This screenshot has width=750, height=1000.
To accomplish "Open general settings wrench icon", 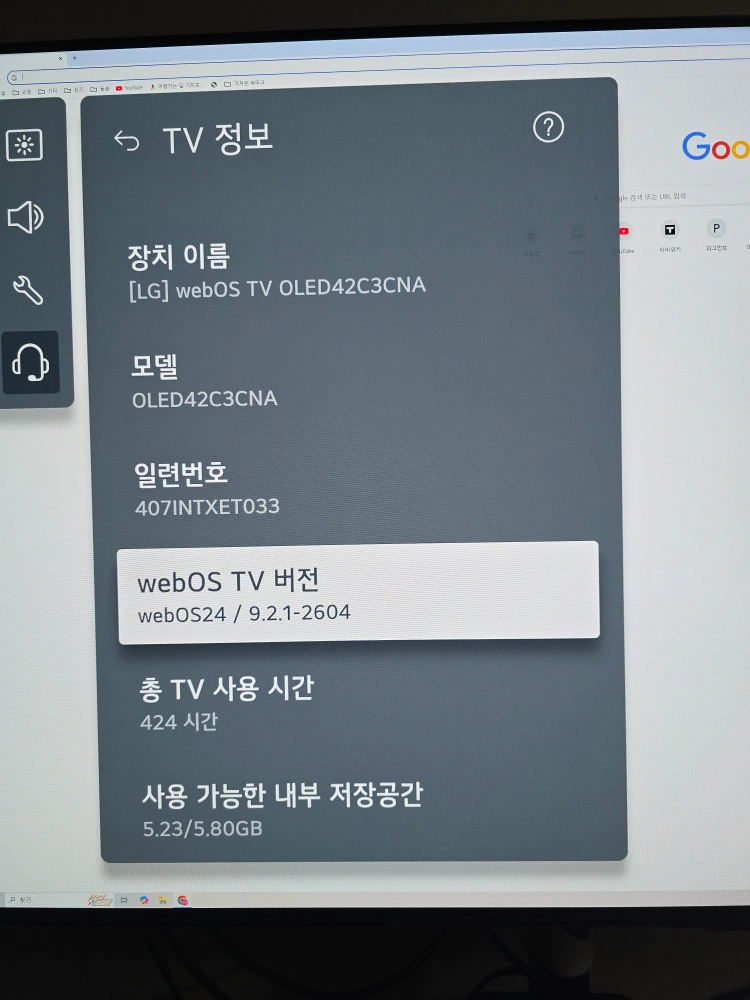I will point(28,290).
